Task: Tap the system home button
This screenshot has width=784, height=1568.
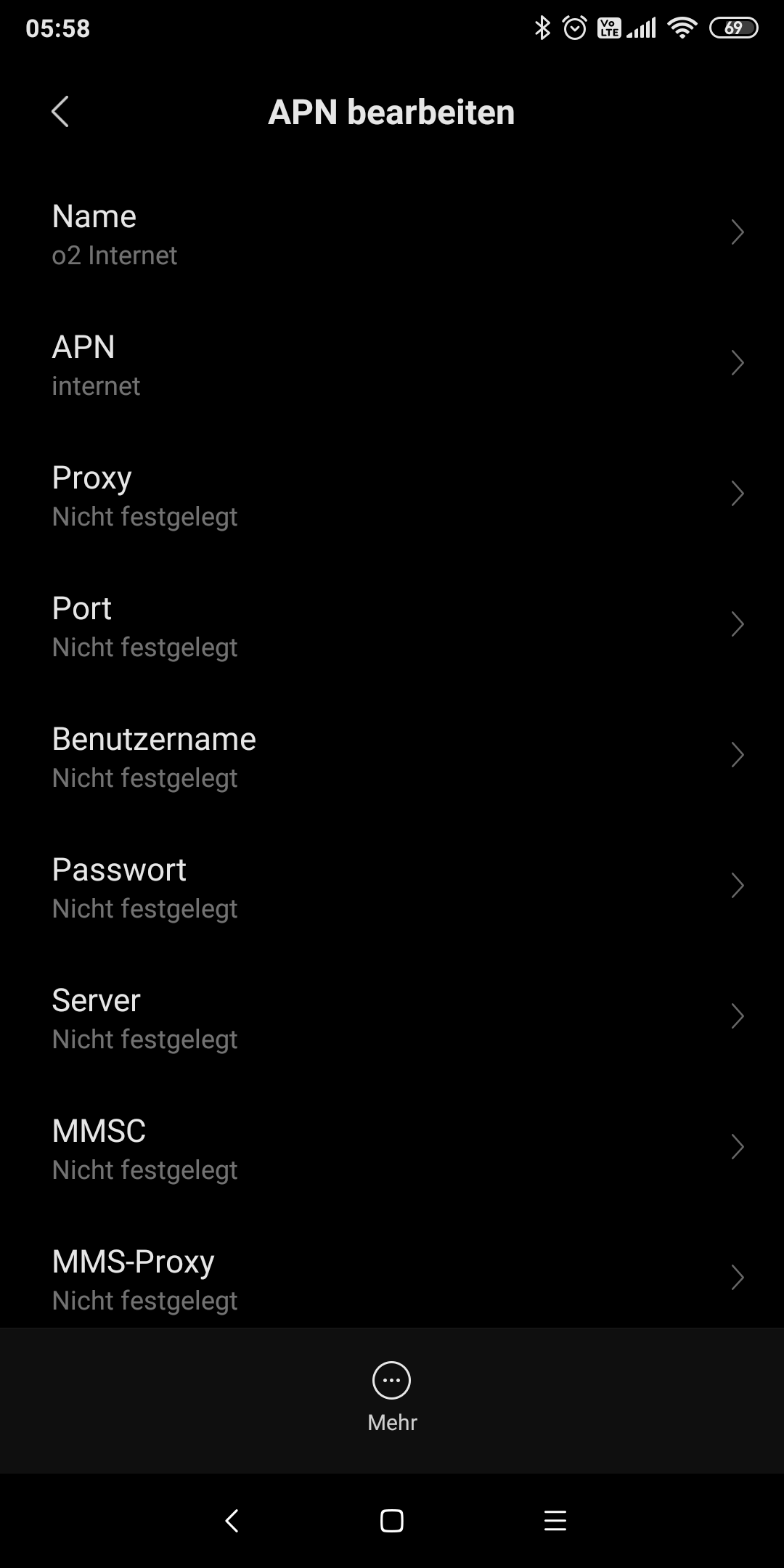Action: click(x=392, y=1521)
